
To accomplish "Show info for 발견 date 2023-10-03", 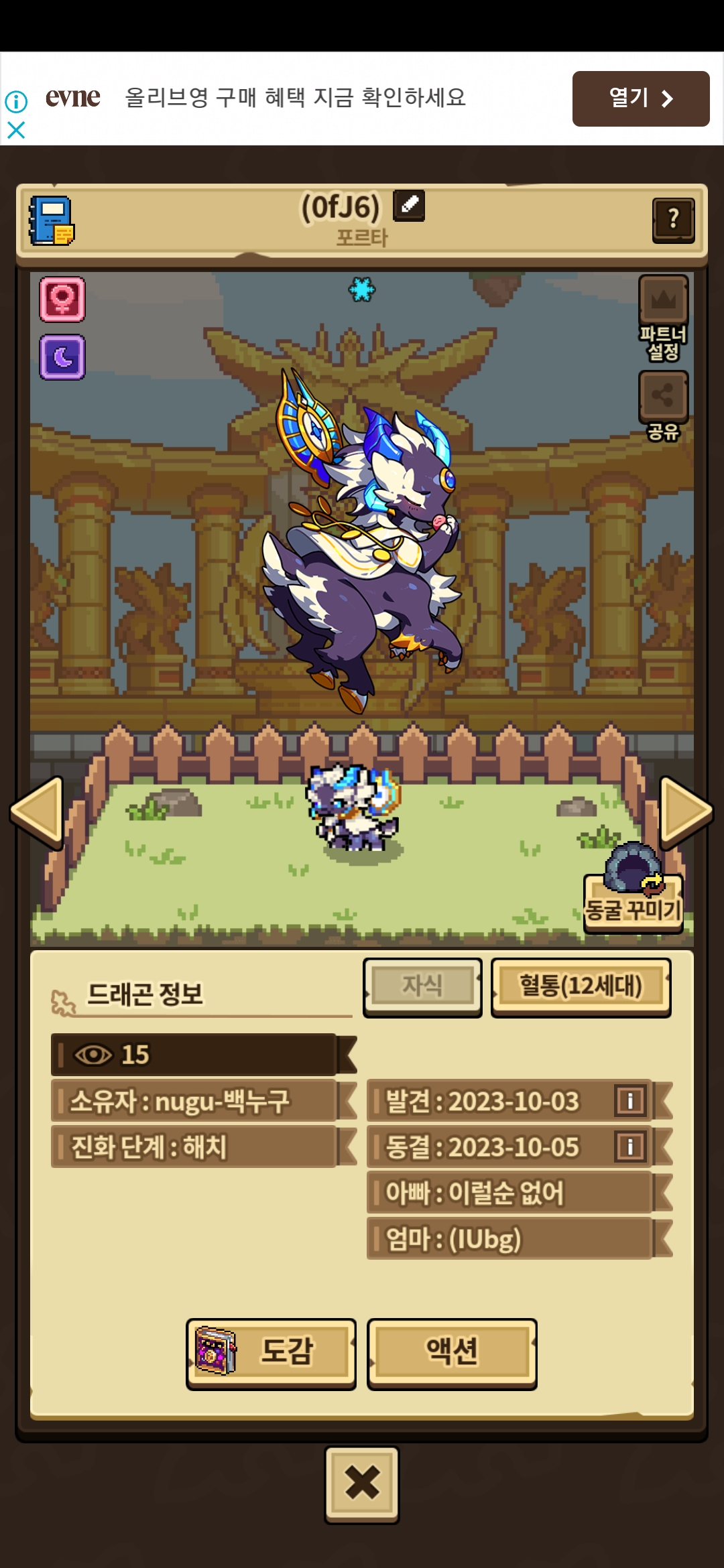I will tap(630, 1100).
